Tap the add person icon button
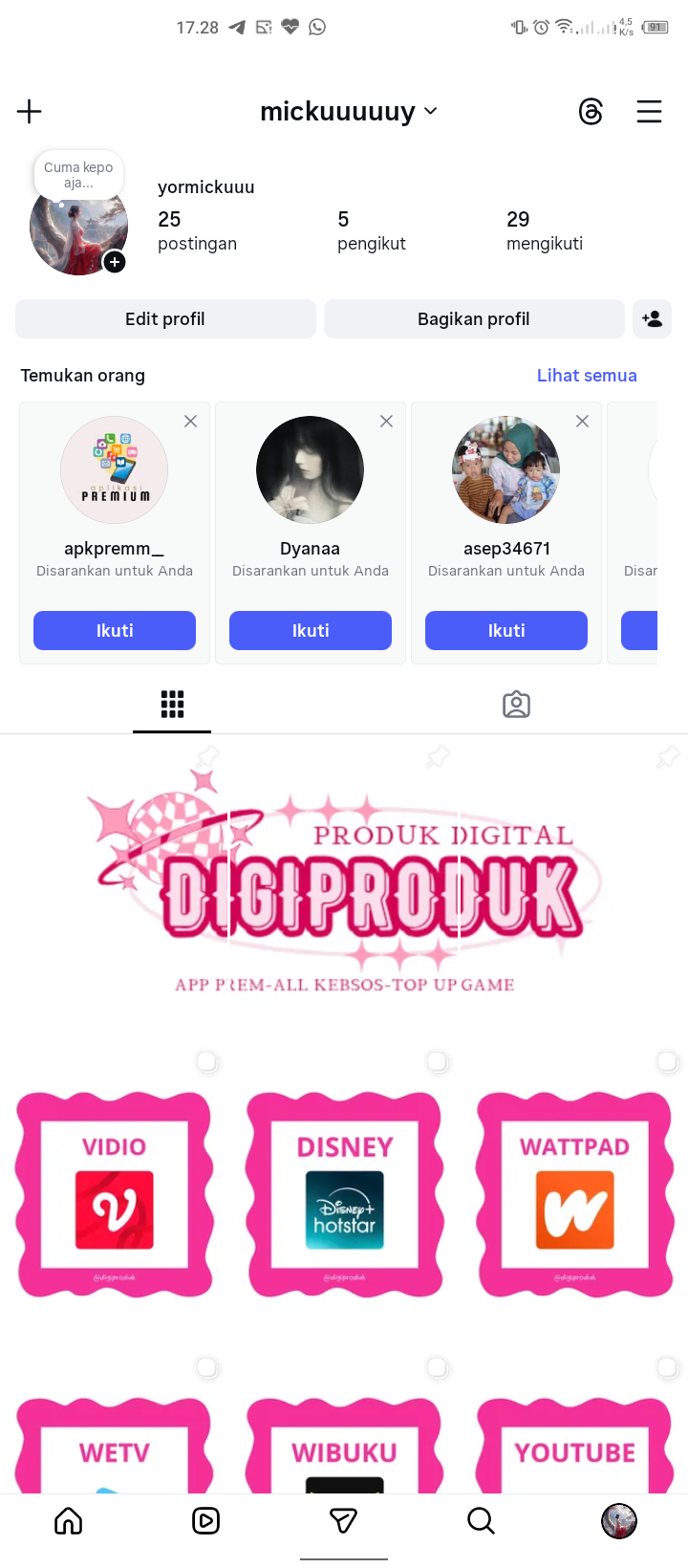688x1568 pixels. tap(652, 319)
